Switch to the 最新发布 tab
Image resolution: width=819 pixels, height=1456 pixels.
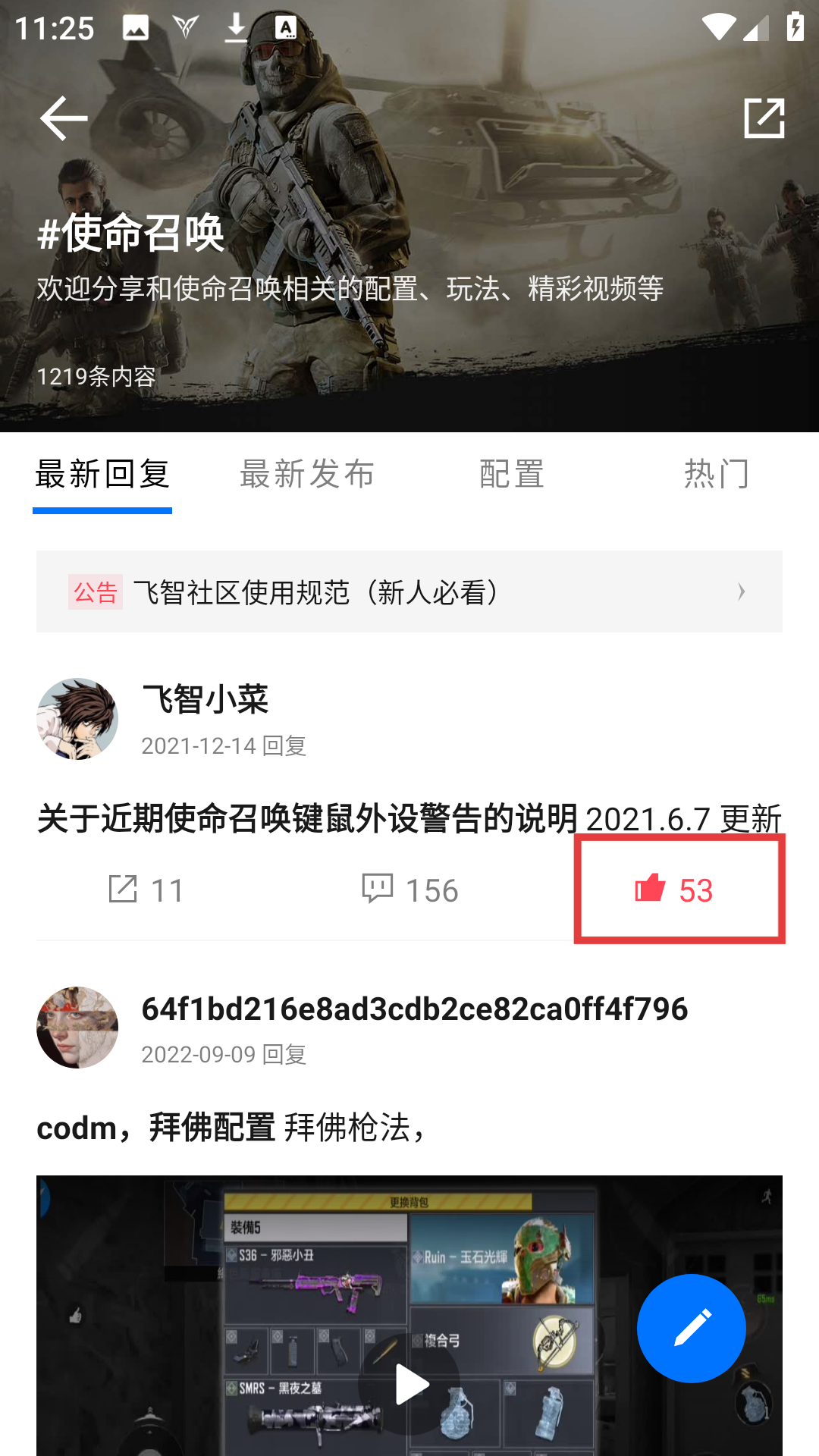[307, 475]
